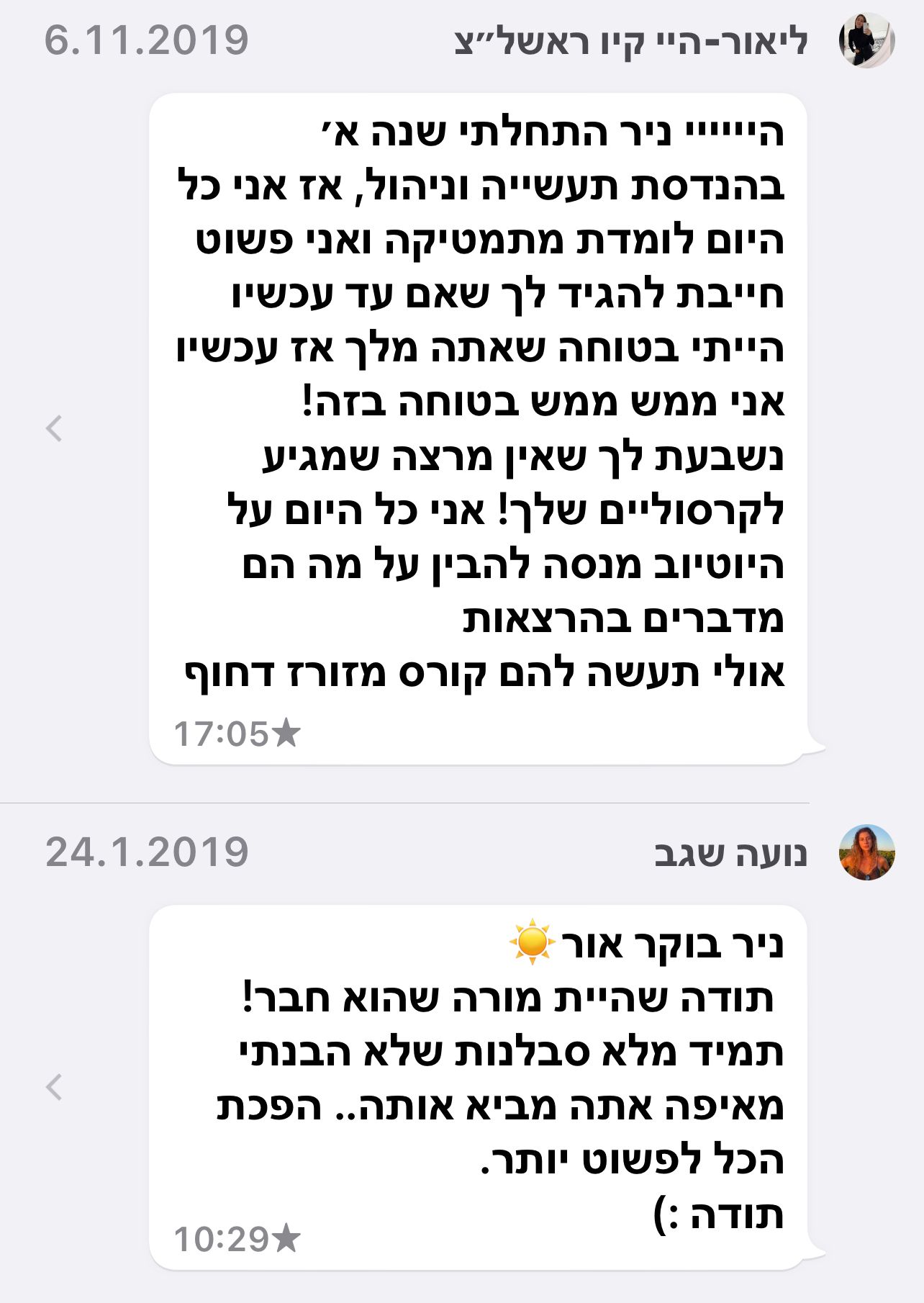This screenshot has width=924, height=1303.
Task: Tap the chevron beside the 10:29 message
Action: (x=55, y=1087)
